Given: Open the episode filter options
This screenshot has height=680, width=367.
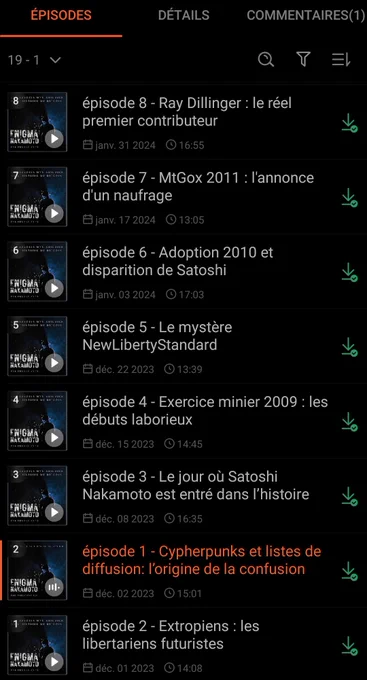Looking at the screenshot, I should (304, 59).
